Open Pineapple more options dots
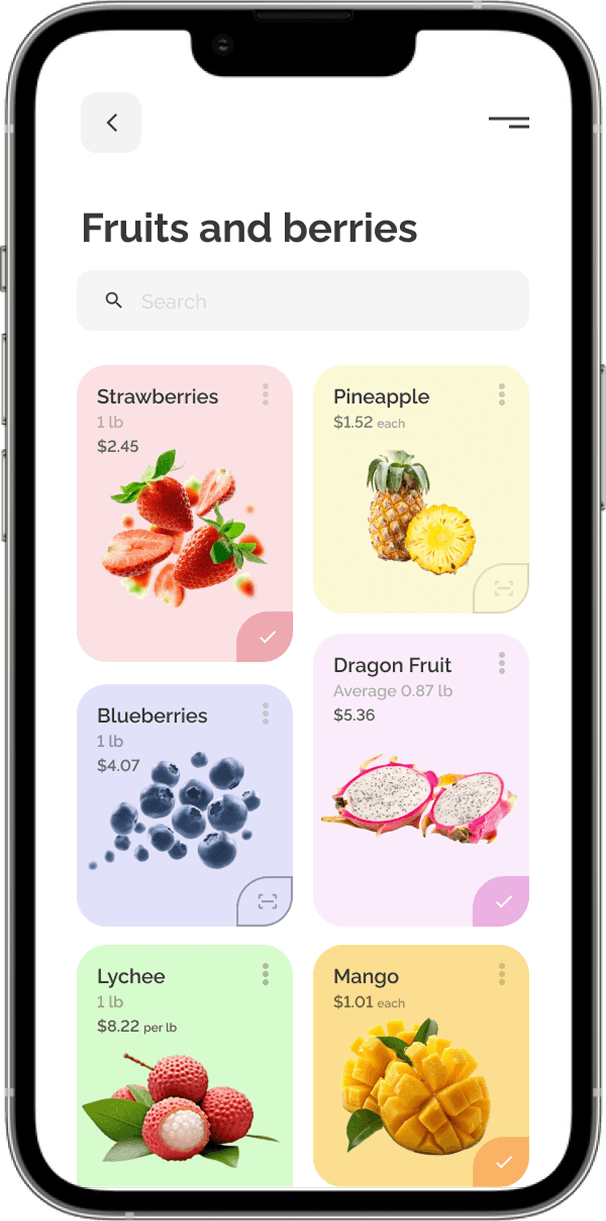The width and height of the screenshot is (606, 1221). click(501, 394)
